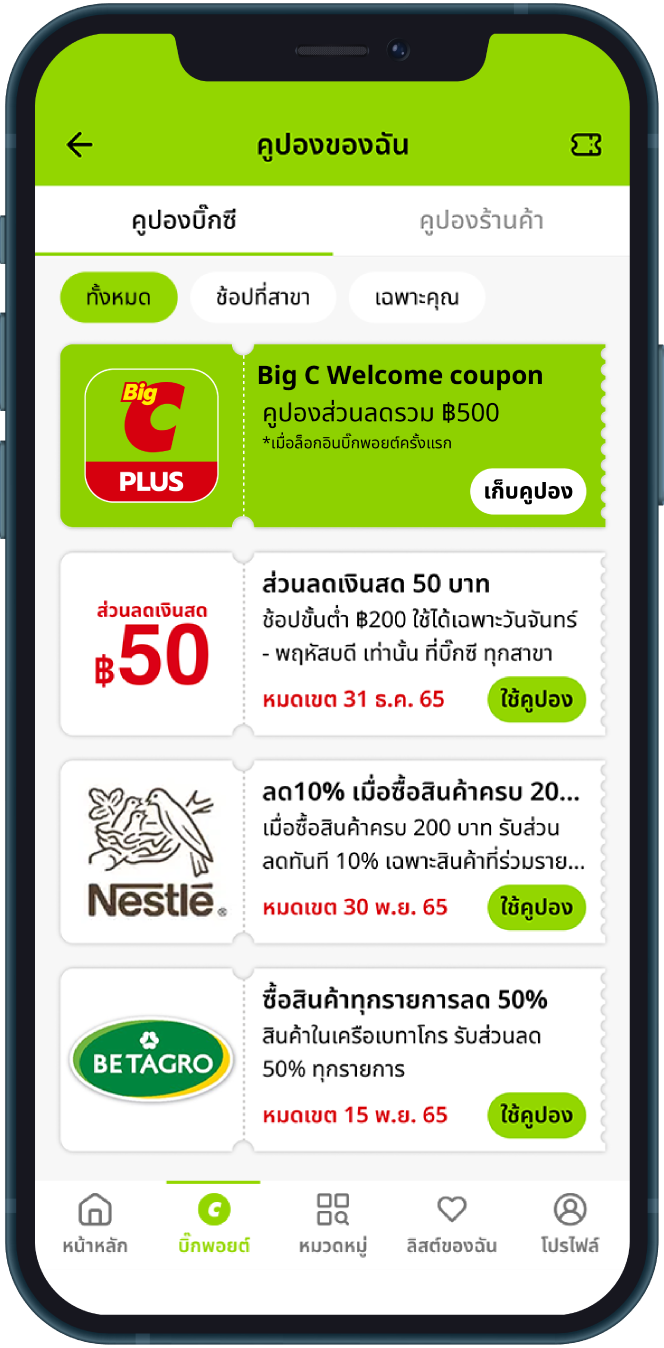The width and height of the screenshot is (664, 1348).
Task: Open the โปรไฟล์ profile tab
Action: click(x=570, y=1223)
